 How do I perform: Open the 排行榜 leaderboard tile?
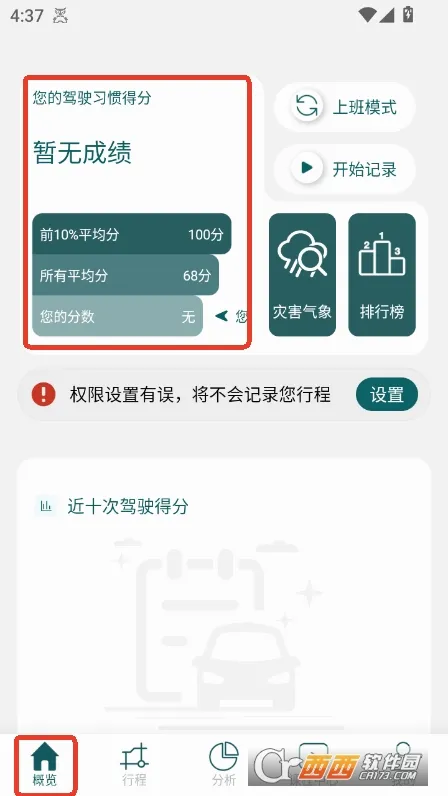click(x=382, y=275)
